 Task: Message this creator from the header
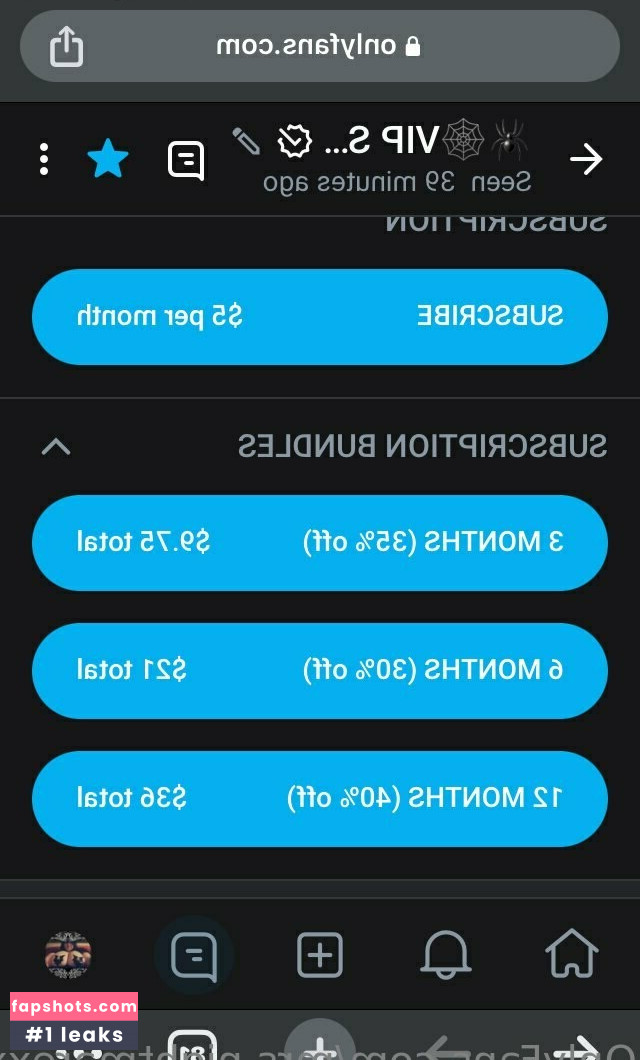186,160
